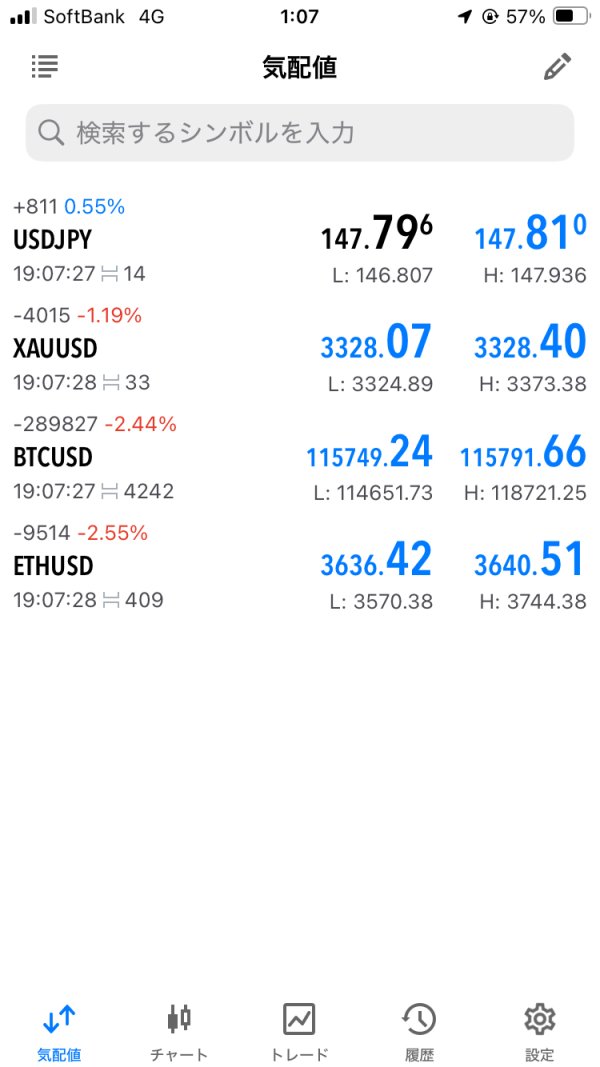Focus the symbol search field
600x1067 pixels.
coord(300,133)
